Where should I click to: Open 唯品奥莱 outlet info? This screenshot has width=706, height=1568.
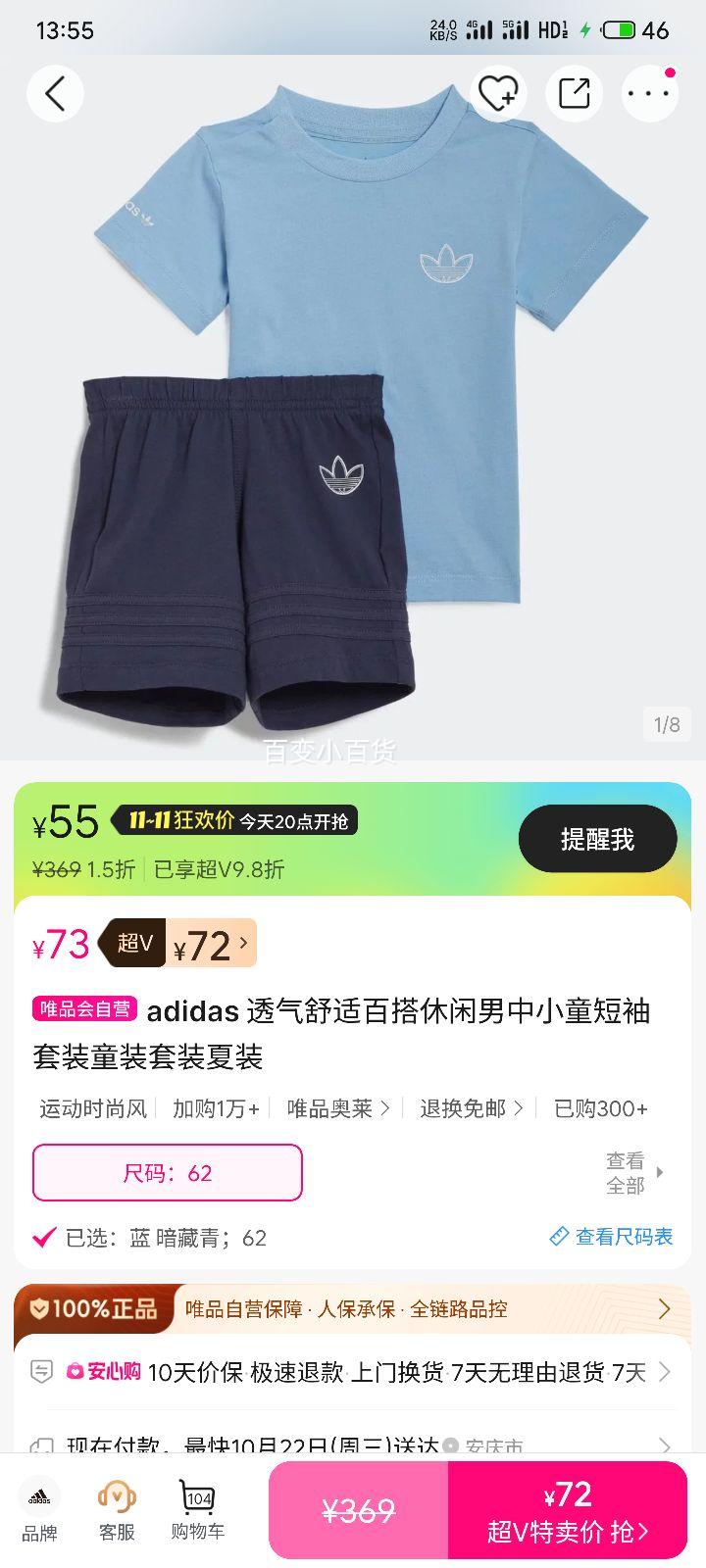tap(338, 1108)
